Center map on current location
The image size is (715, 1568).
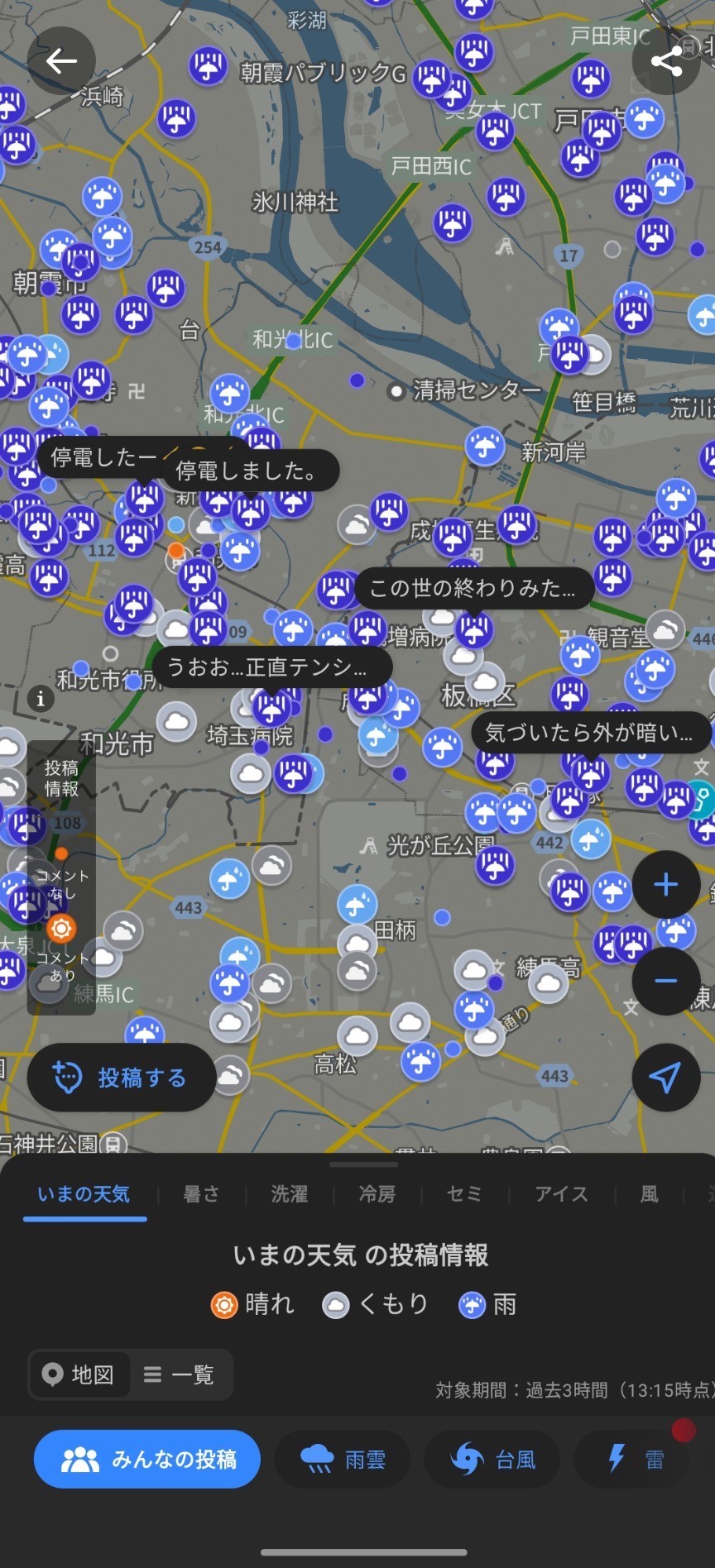[665, 1077]
